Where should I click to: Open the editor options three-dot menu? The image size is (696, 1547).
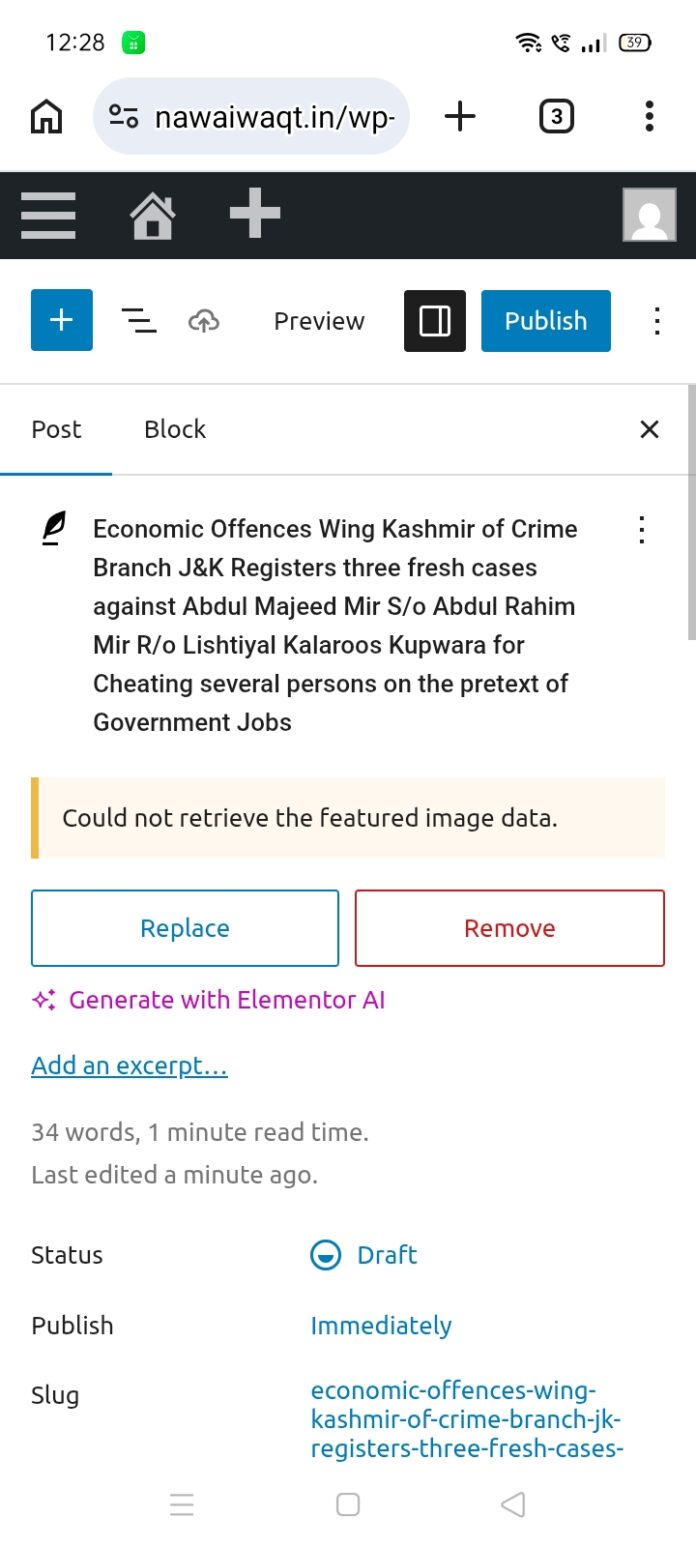[x=657, y=321]
